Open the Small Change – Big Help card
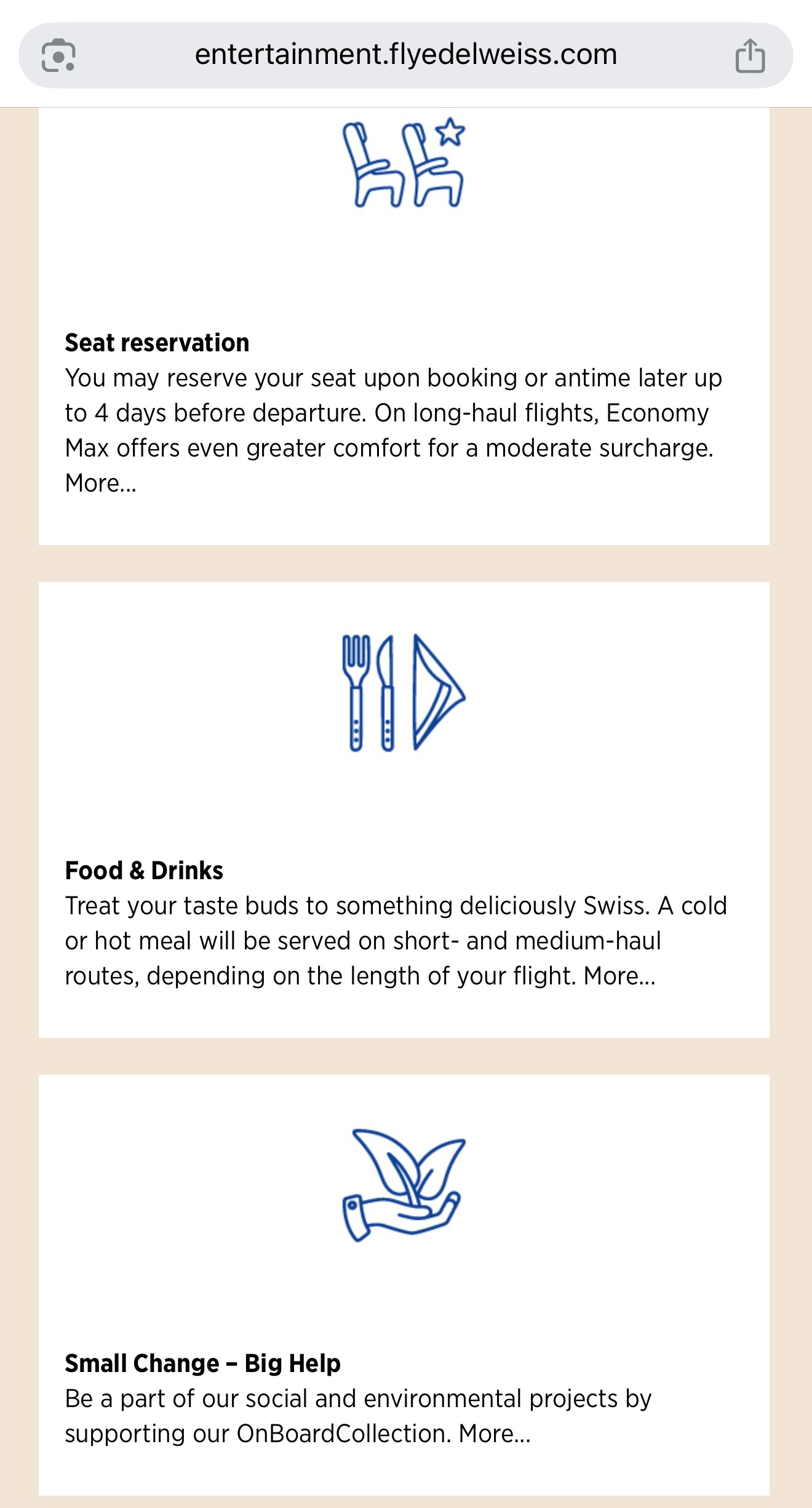This screenshot has height=1508, width=812. (x=404, y=1285)
